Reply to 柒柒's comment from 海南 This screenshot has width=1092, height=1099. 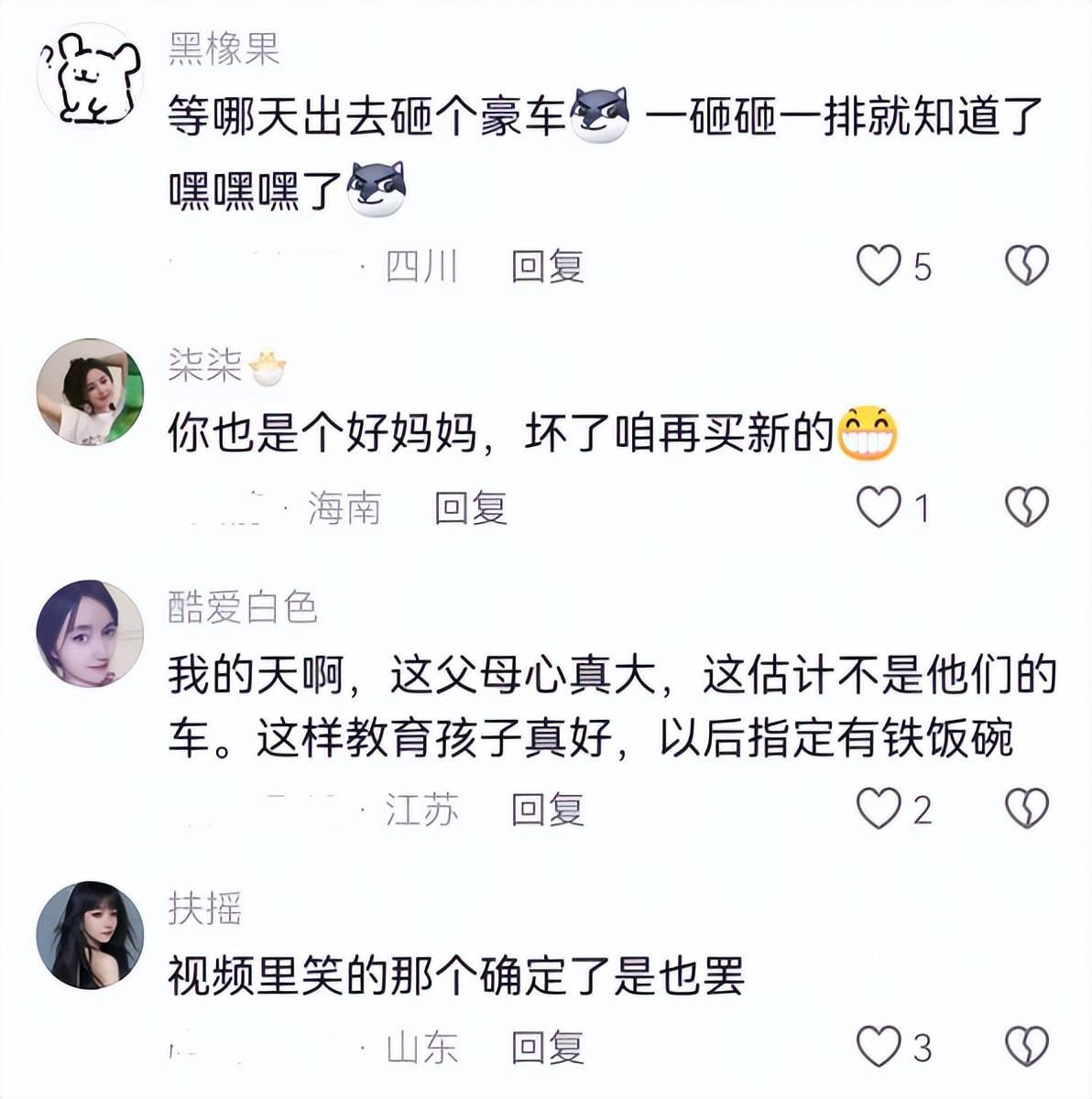pos(470,507)
